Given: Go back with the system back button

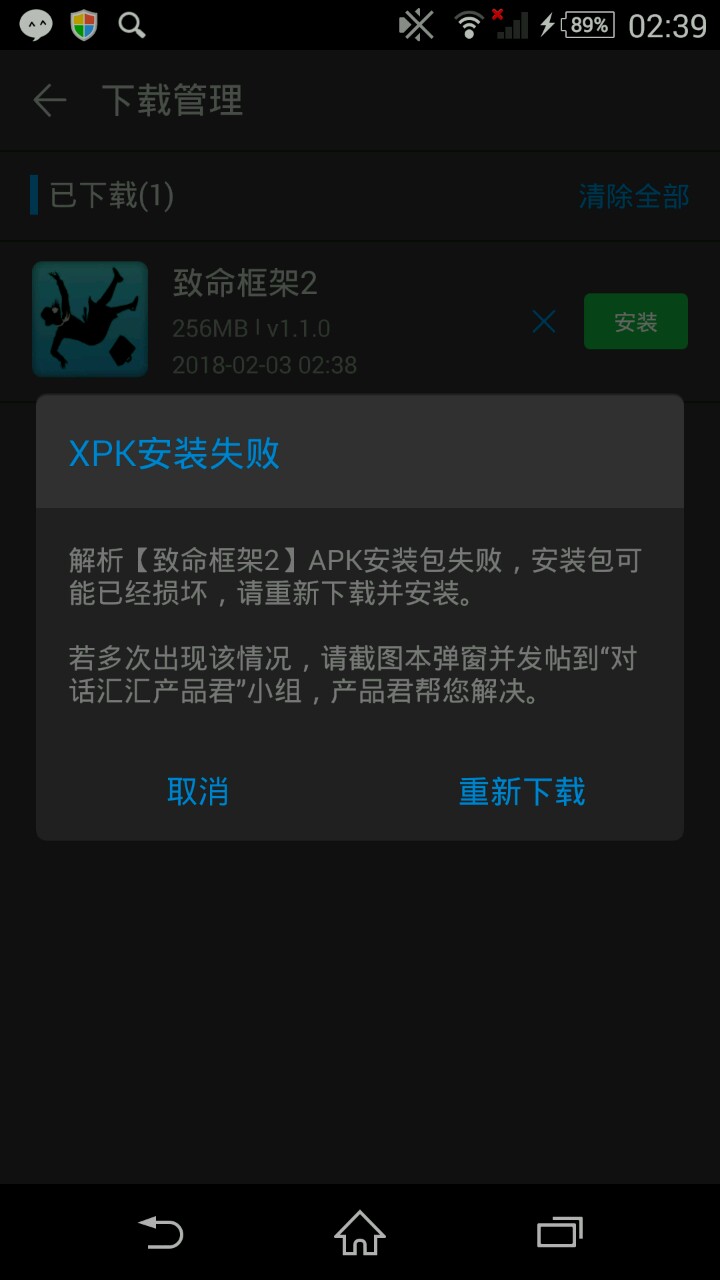Looking at the screenshot, I should pyautogui.click(x=160, y=1232).
